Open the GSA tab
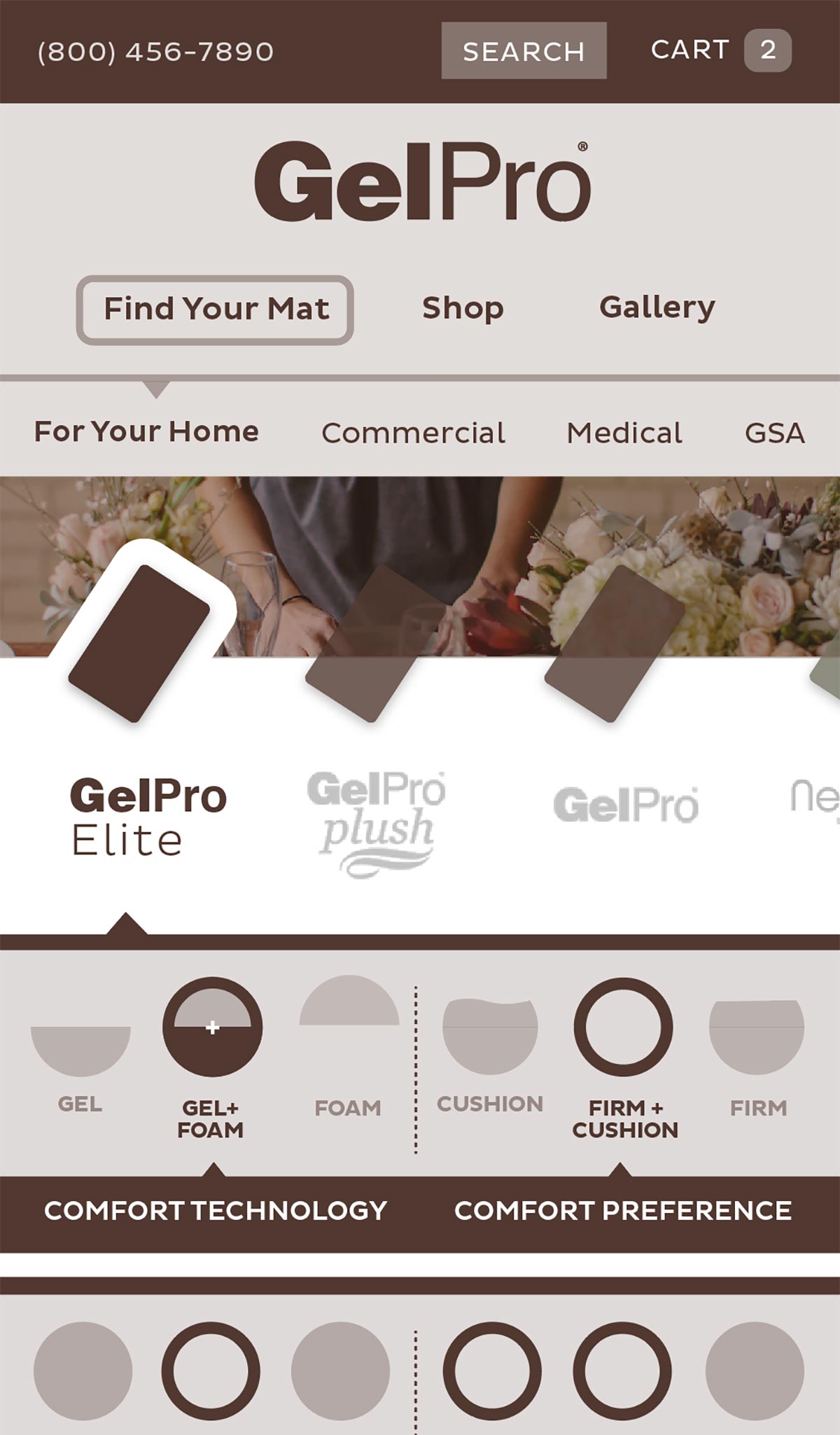This screenshot has width=840, height=1435. (774, 433)
